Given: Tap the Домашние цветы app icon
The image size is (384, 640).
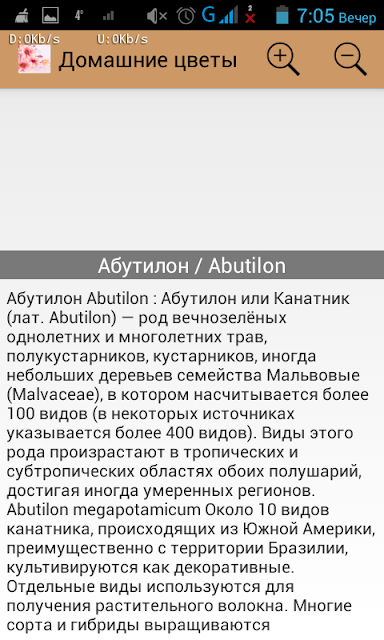Looking at the screenshot, I should (34, 59).
